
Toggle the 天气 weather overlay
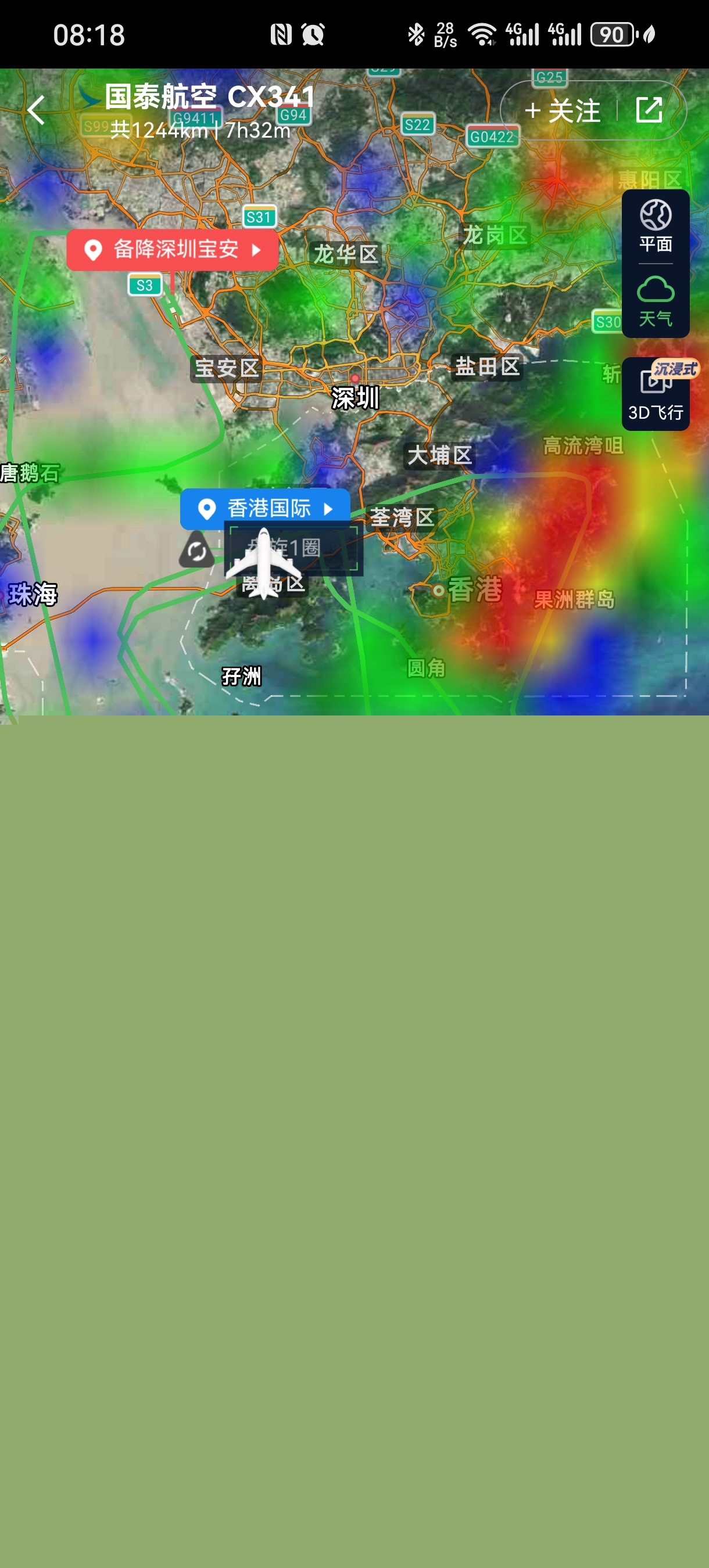(x=656, y=301)
